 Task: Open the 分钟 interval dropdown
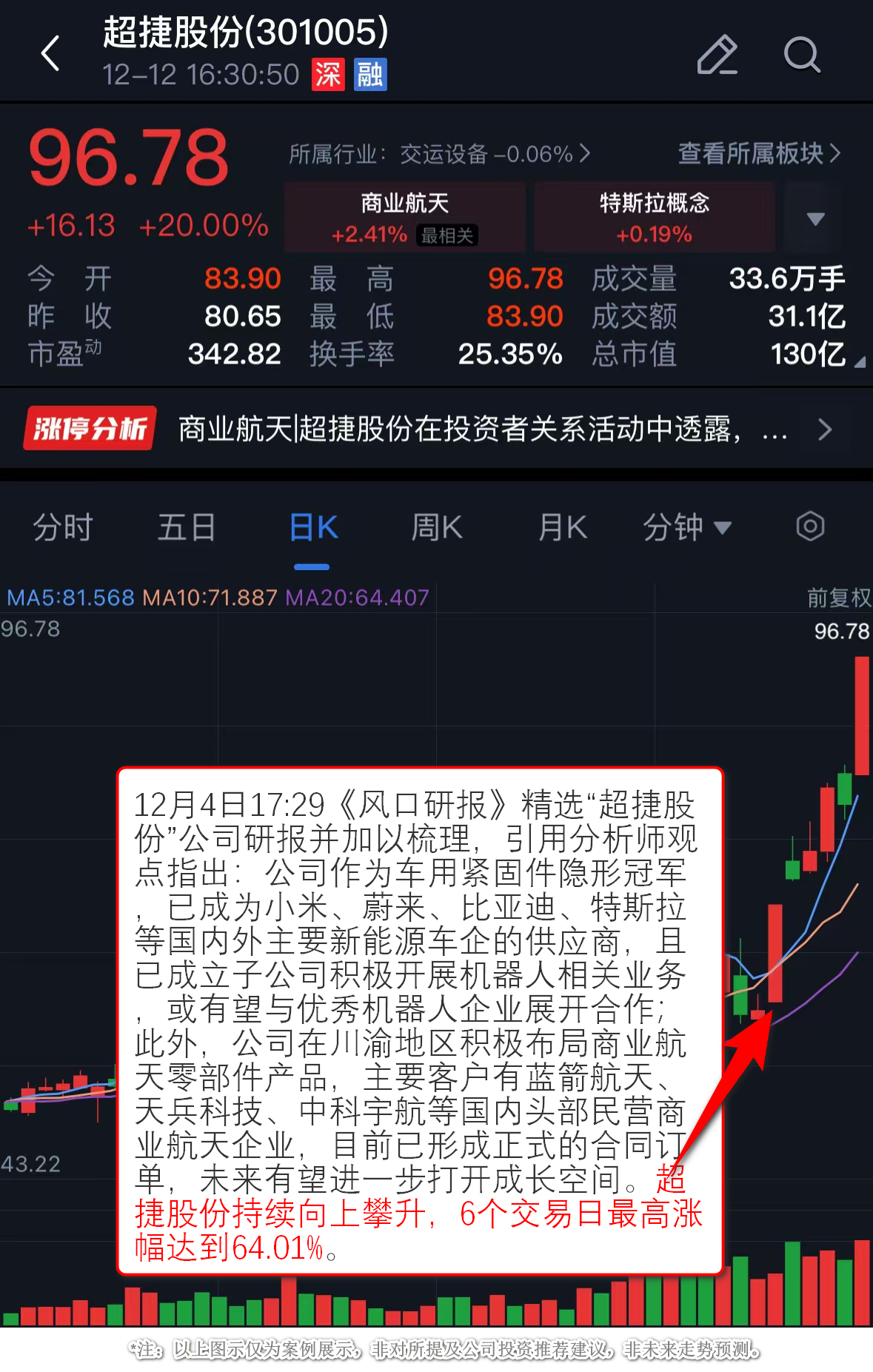686,528
